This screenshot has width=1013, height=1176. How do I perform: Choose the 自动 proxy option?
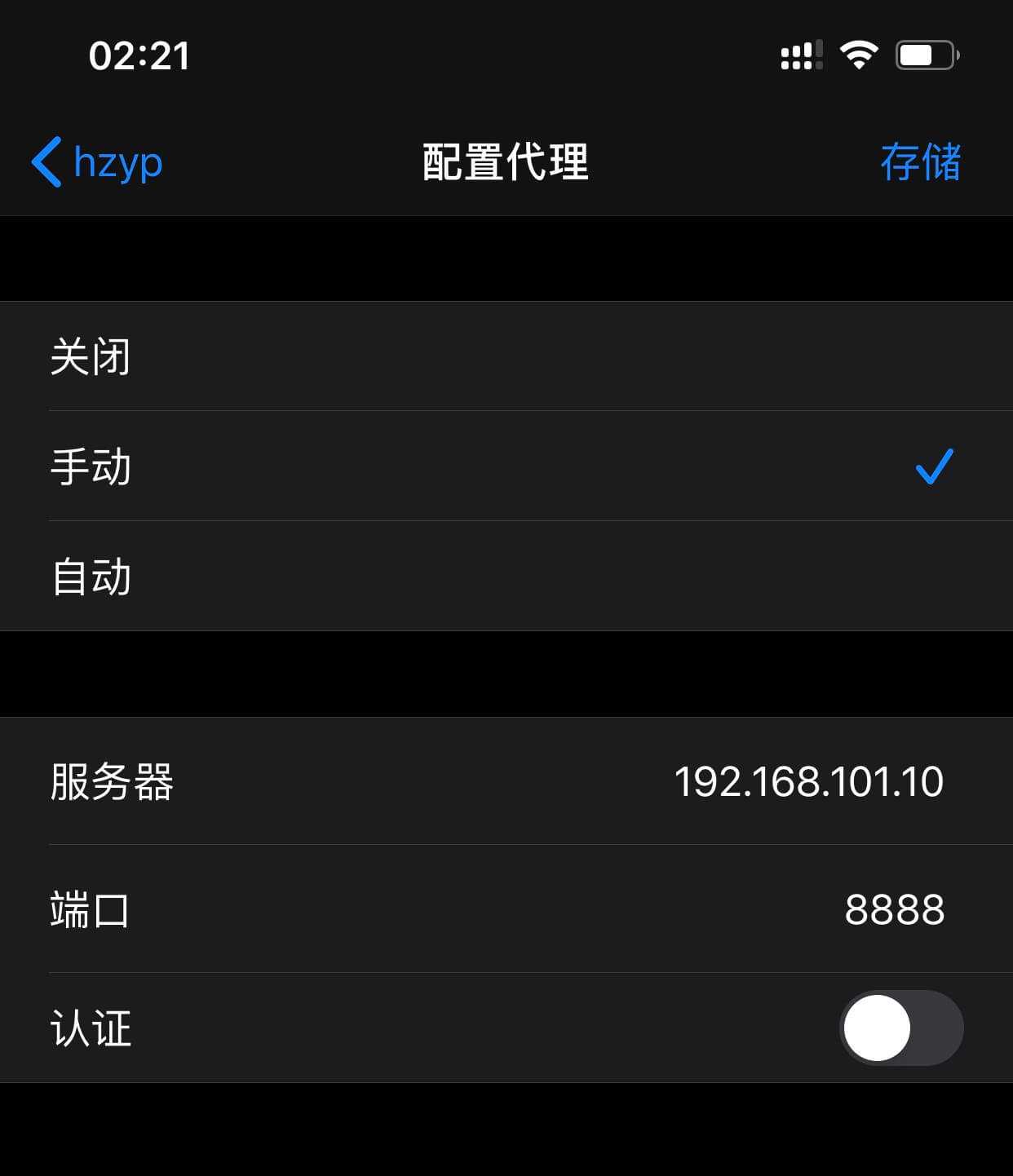point(506,577)
